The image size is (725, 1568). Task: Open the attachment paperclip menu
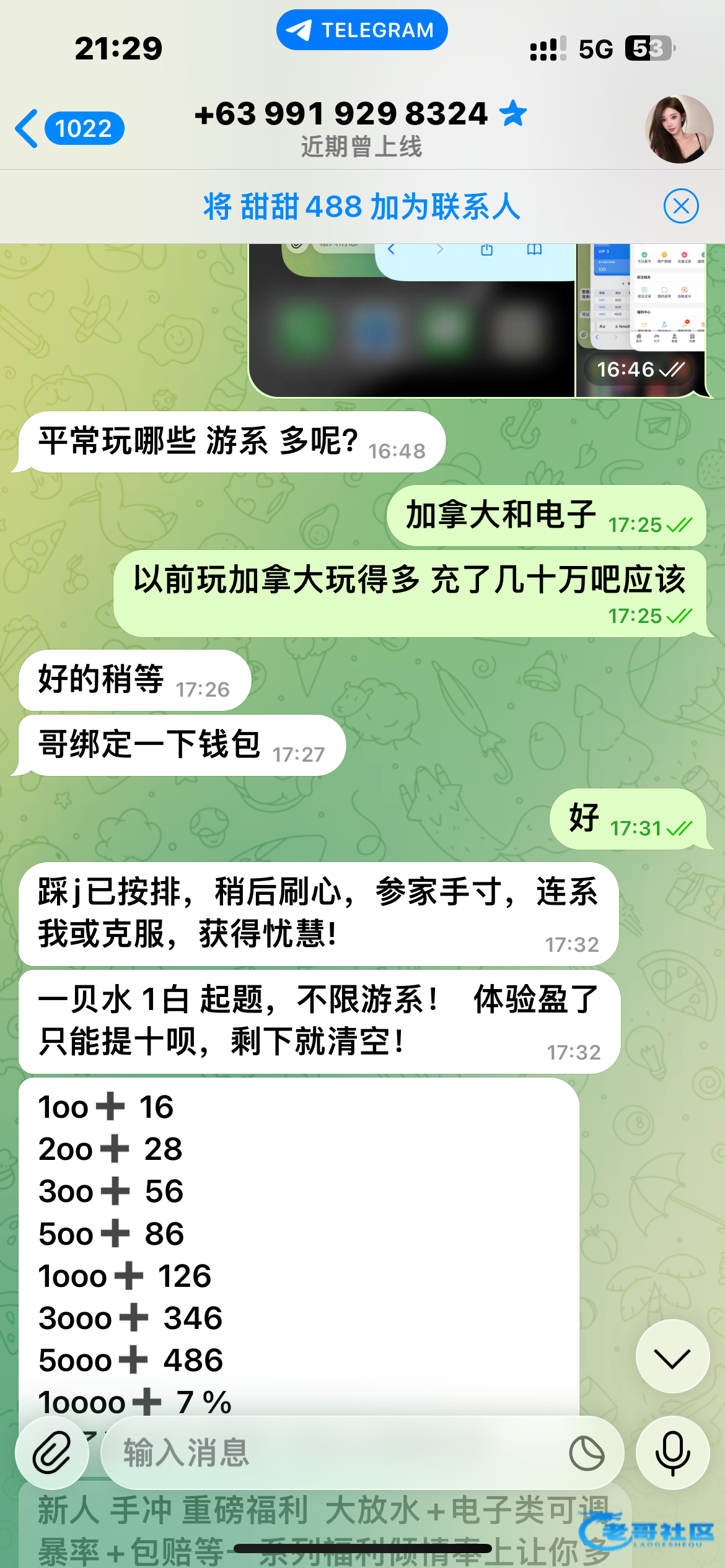point(52,1453)
